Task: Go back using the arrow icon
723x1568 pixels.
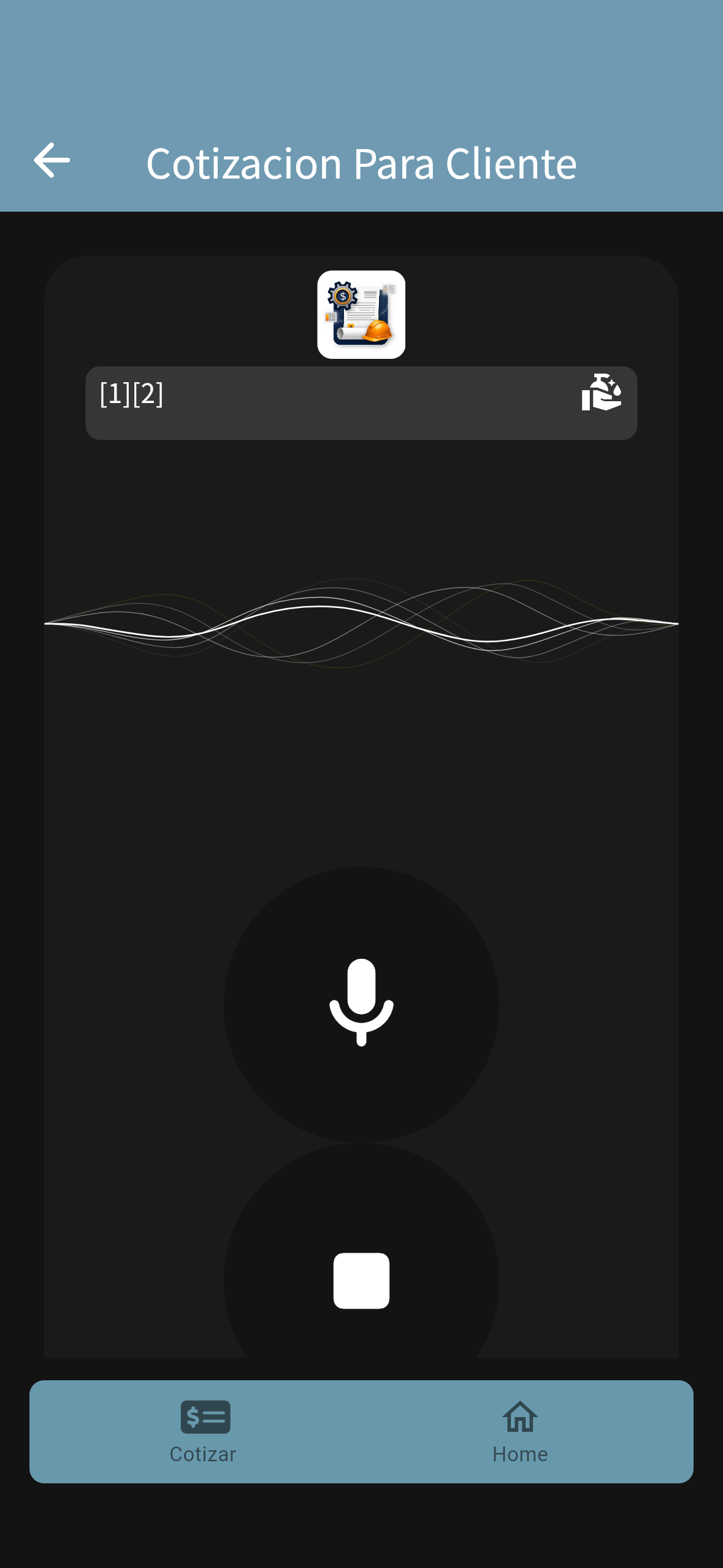Action: click(52, 161)
